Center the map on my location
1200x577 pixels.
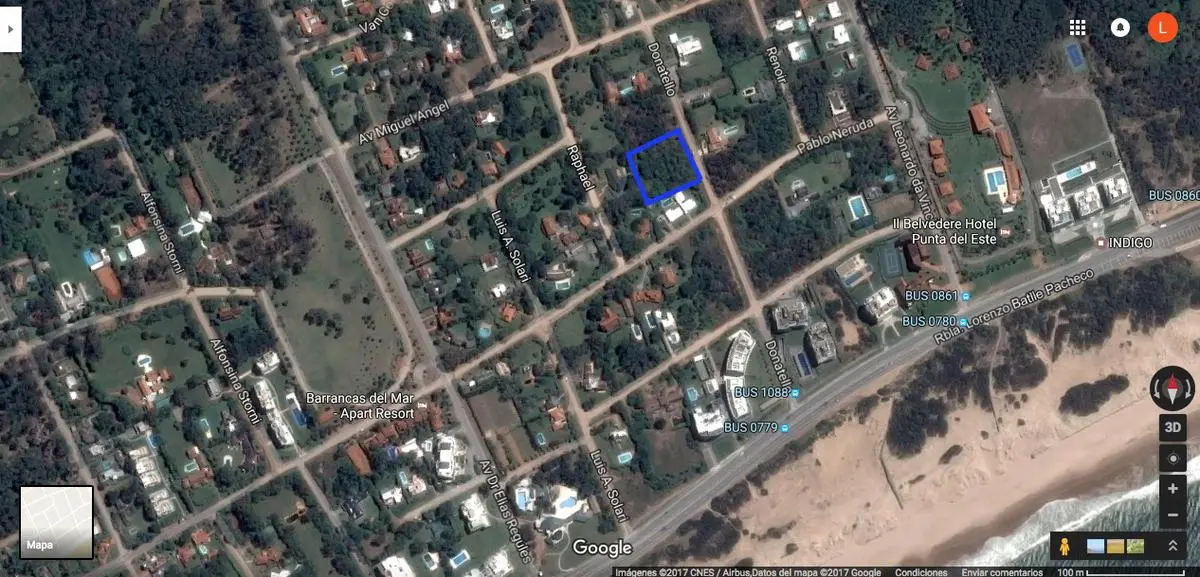[x=1172, y=459]
